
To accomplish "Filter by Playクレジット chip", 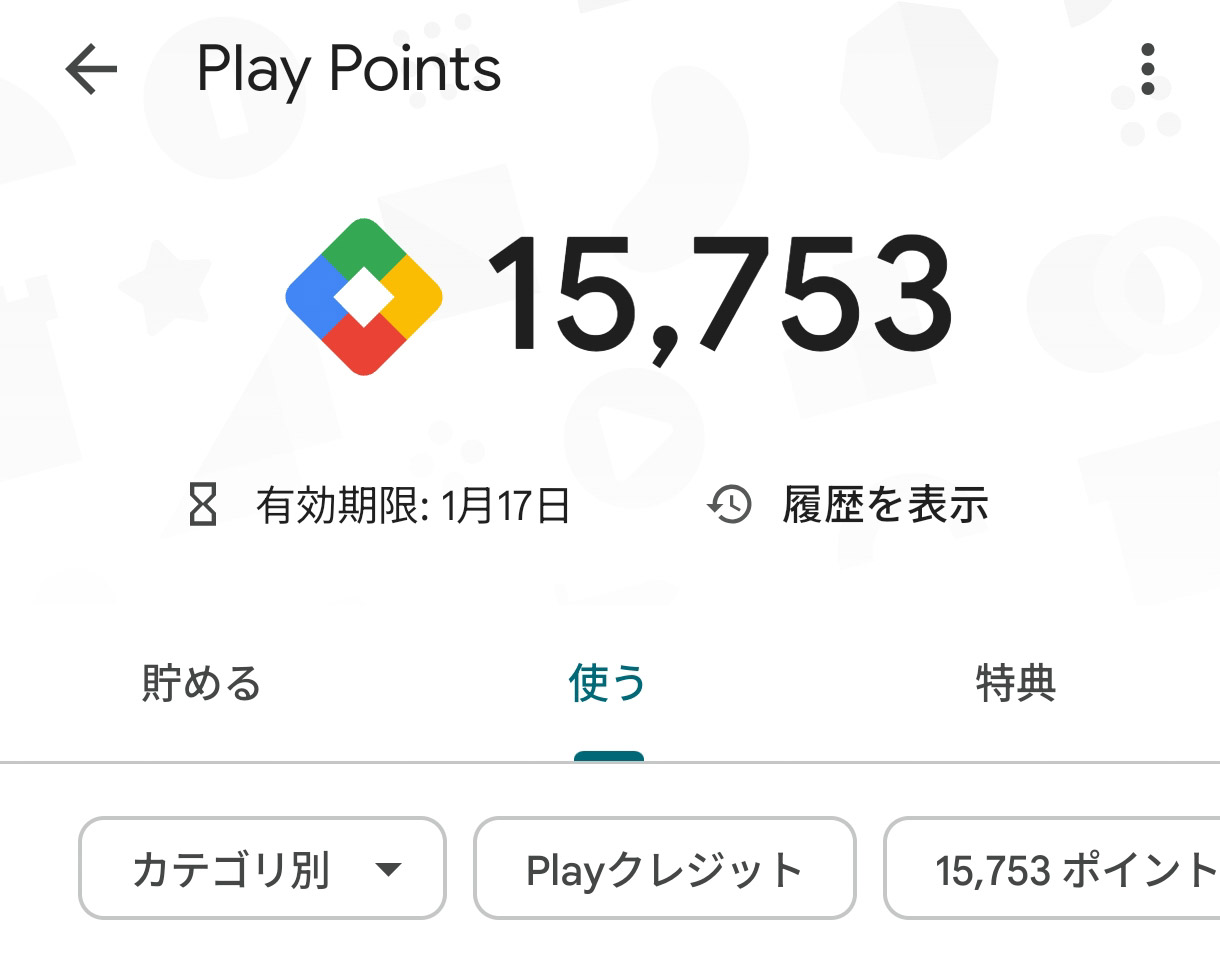I will click(x=665, y=868).
